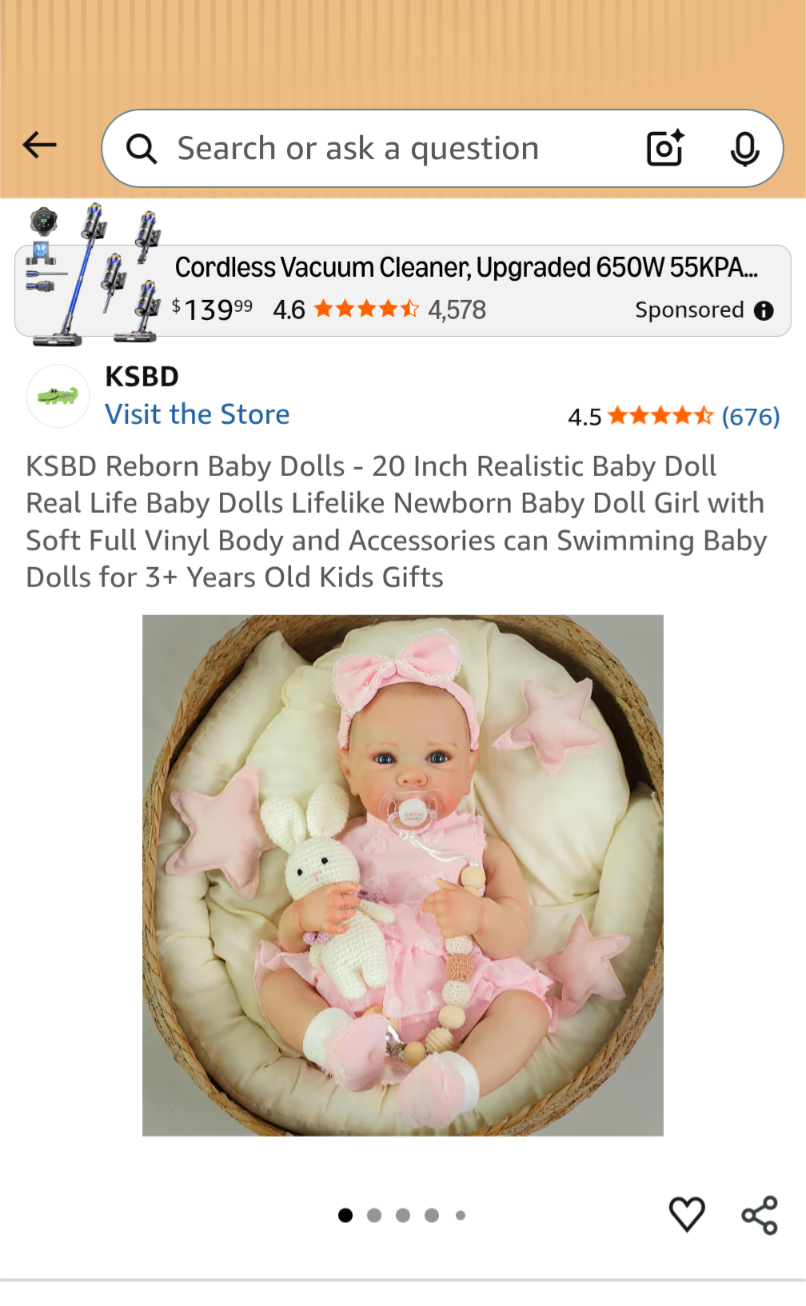Add the doll to wish list heart
This screenshot has width=806, height=1306.
[687, 1214]
